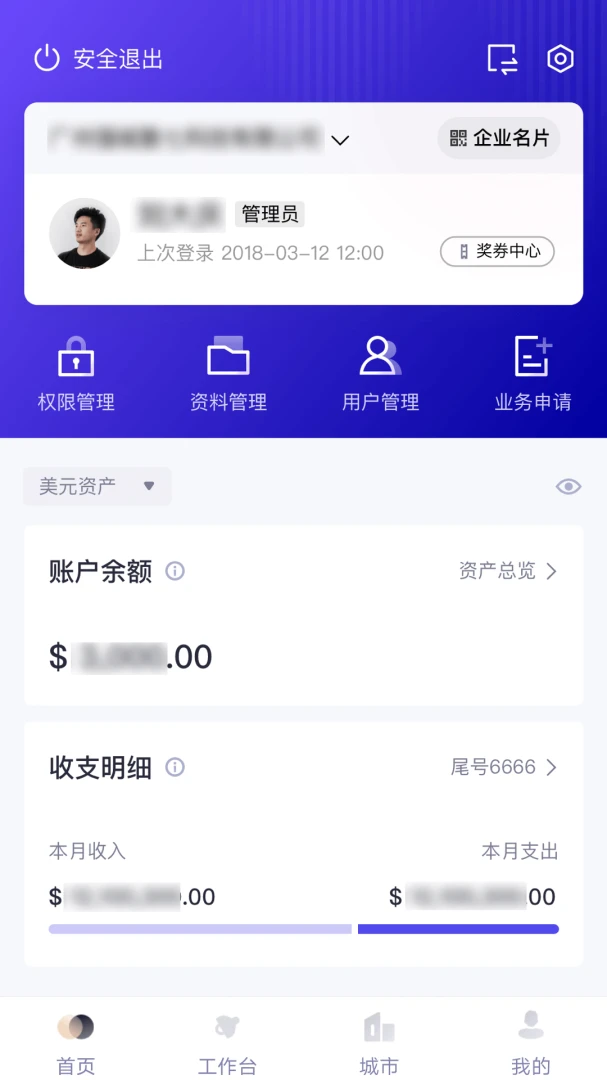Open 企业名片 business card
The image size is (607, 1080).
(x=499, y=139)
